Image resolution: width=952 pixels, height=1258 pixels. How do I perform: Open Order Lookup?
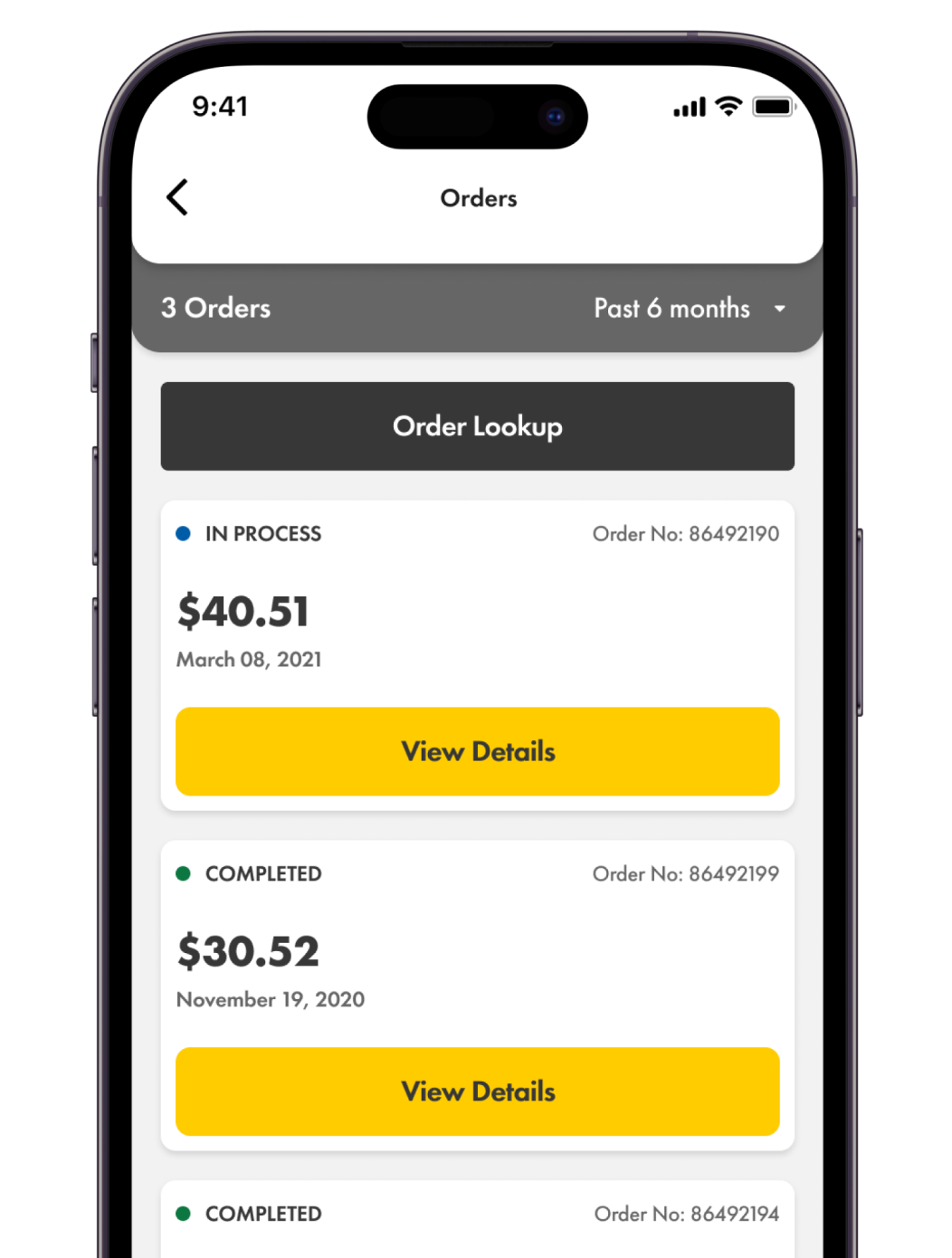coord(477,426)
